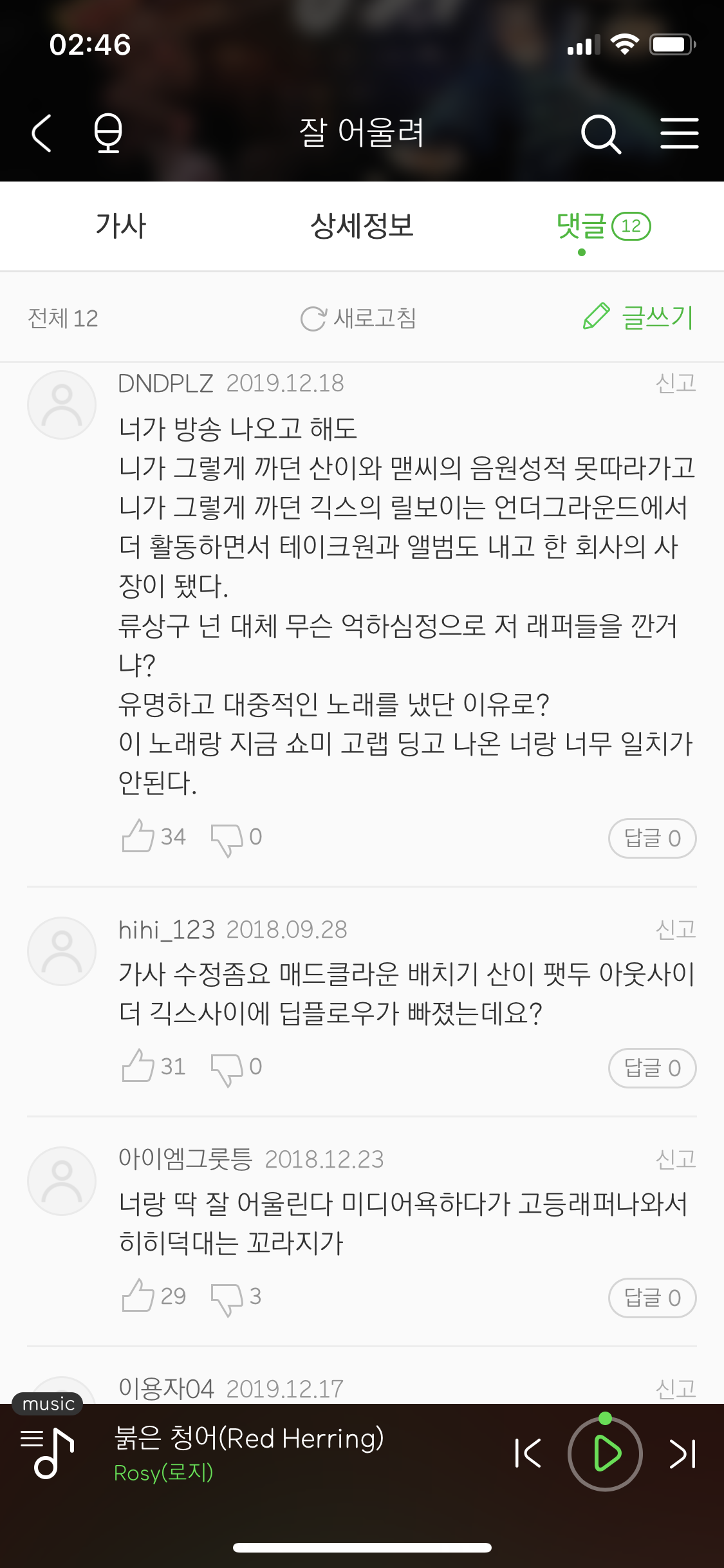Open the hamburger menu
724x1568 pixels.
(679, 133)
